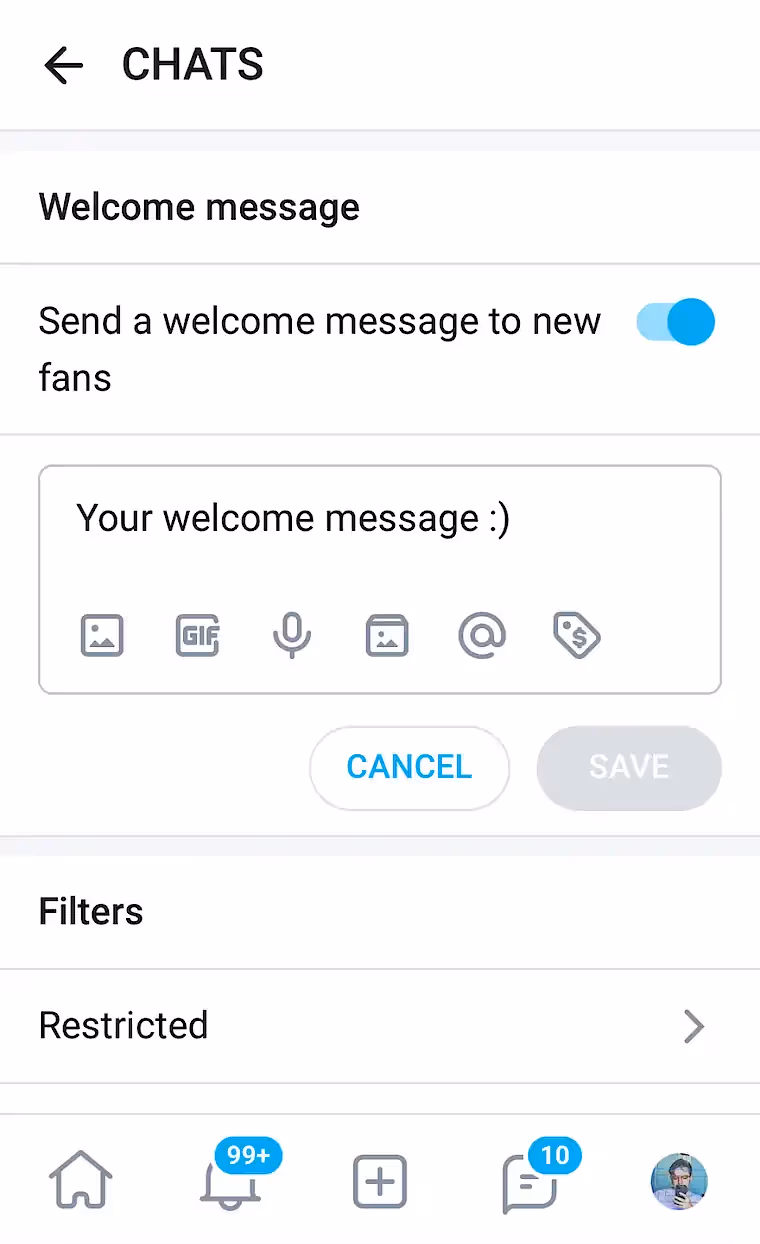Go to the Home icon
The height and width of the screenshot is (1244, 760).
[80, 1181]
